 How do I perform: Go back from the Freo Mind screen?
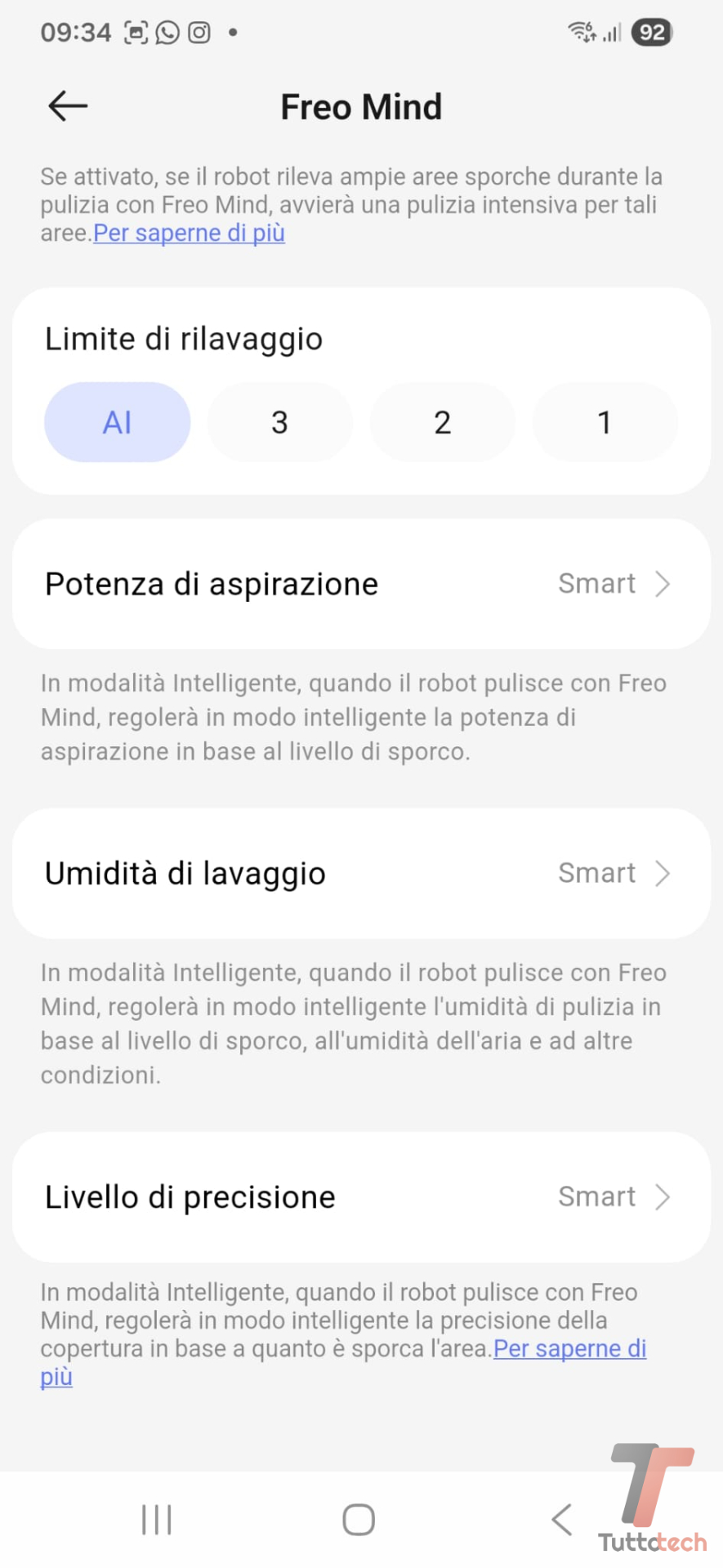tap(68, 105)
